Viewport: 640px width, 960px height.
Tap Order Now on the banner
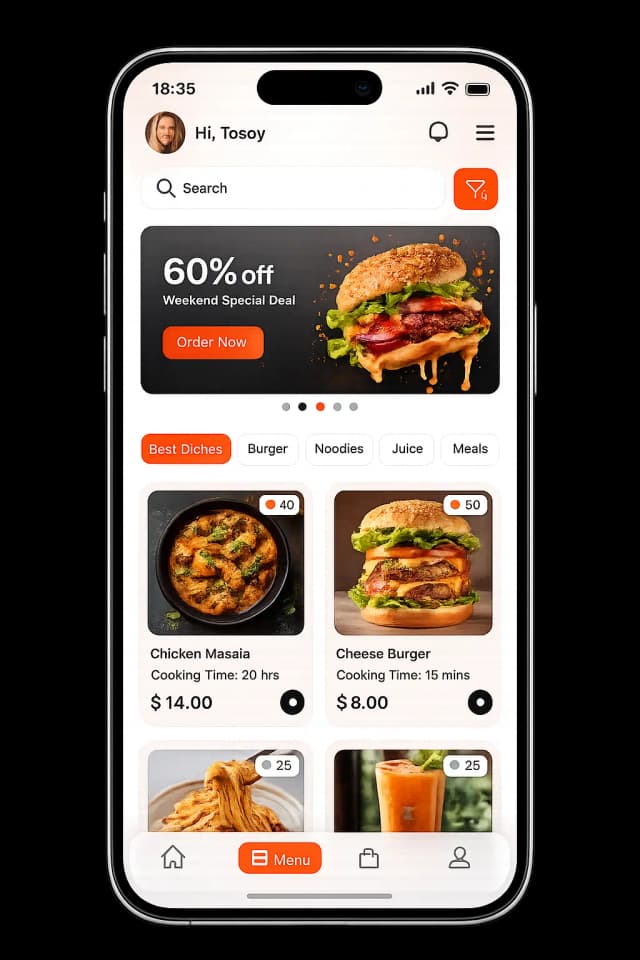[x=212, y=342]
